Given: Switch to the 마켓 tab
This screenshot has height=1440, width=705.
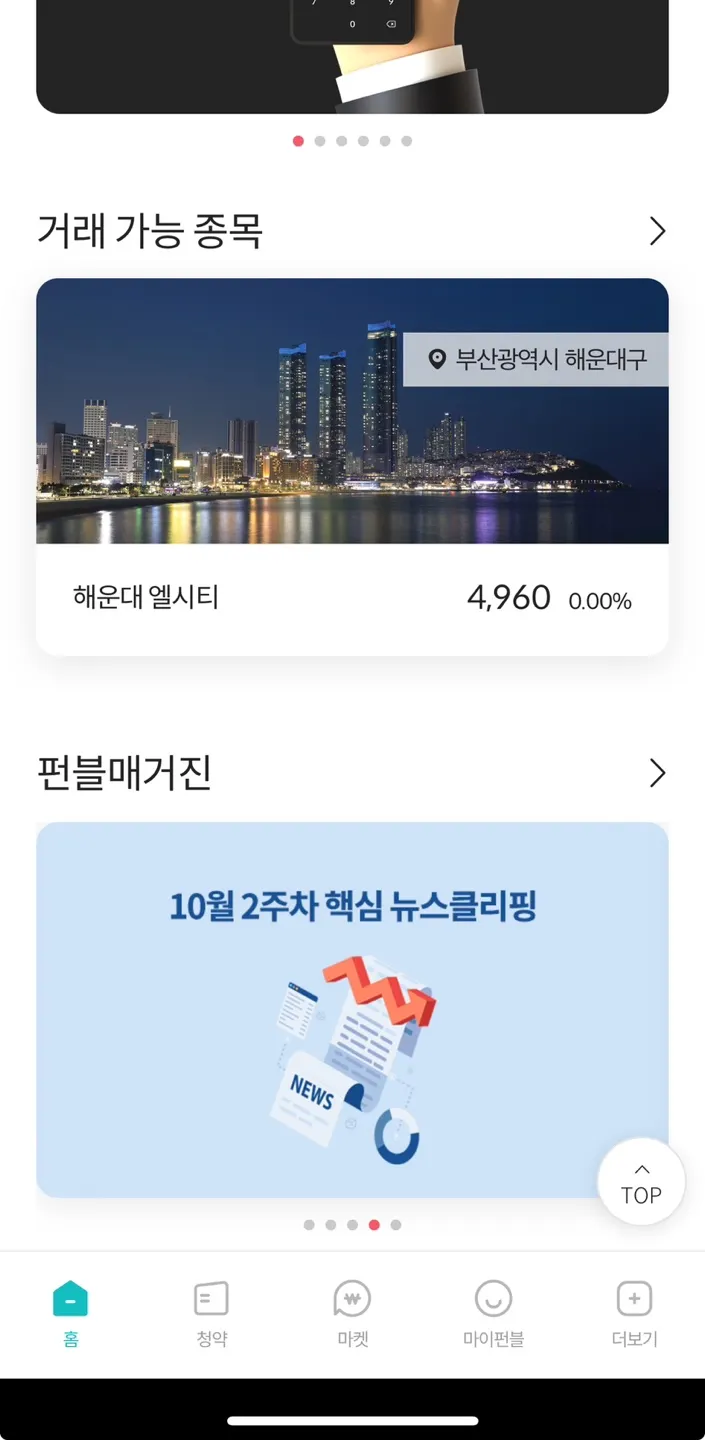Looking at the screenshot, I should pyautogui.click(x=352, y=1313).
